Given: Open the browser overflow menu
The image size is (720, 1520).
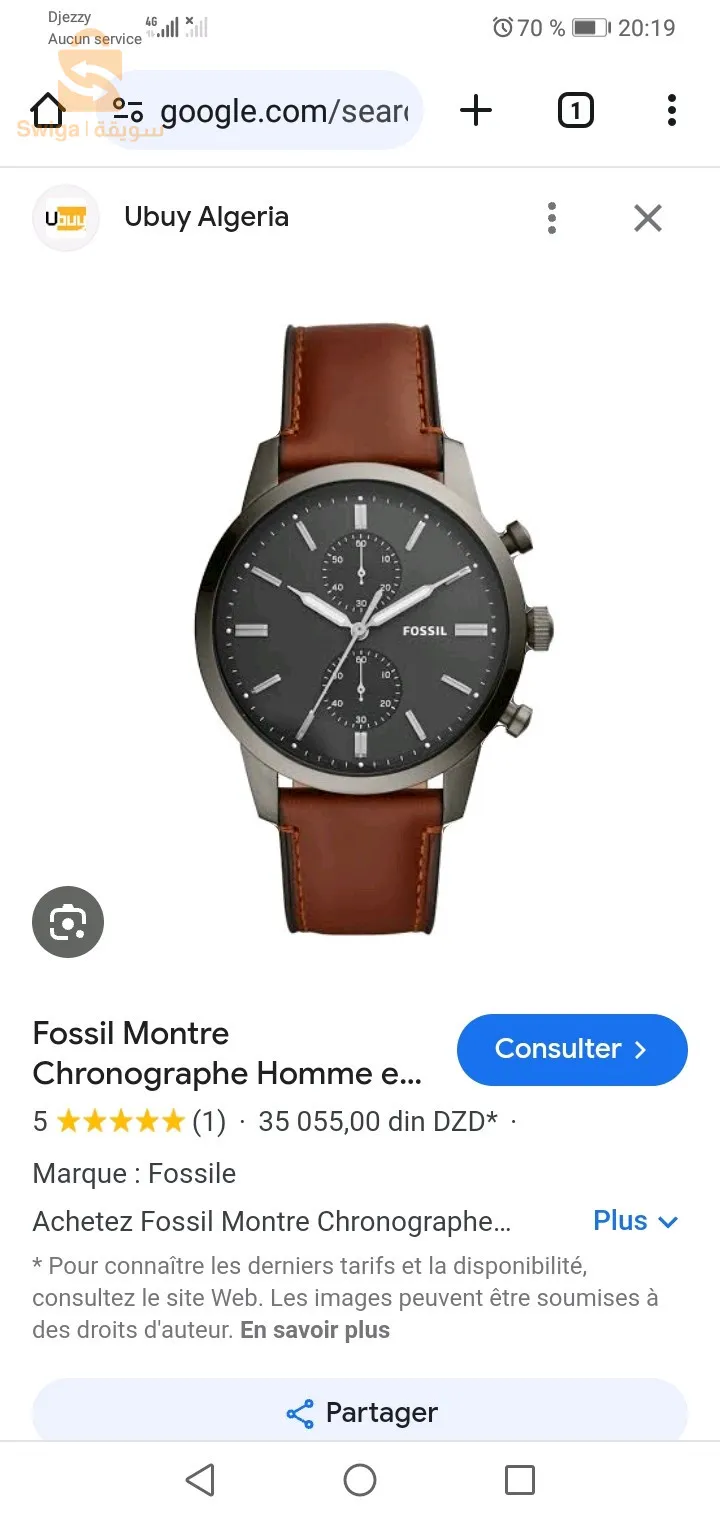Looking at the screenshot, I should pos(671,110).
